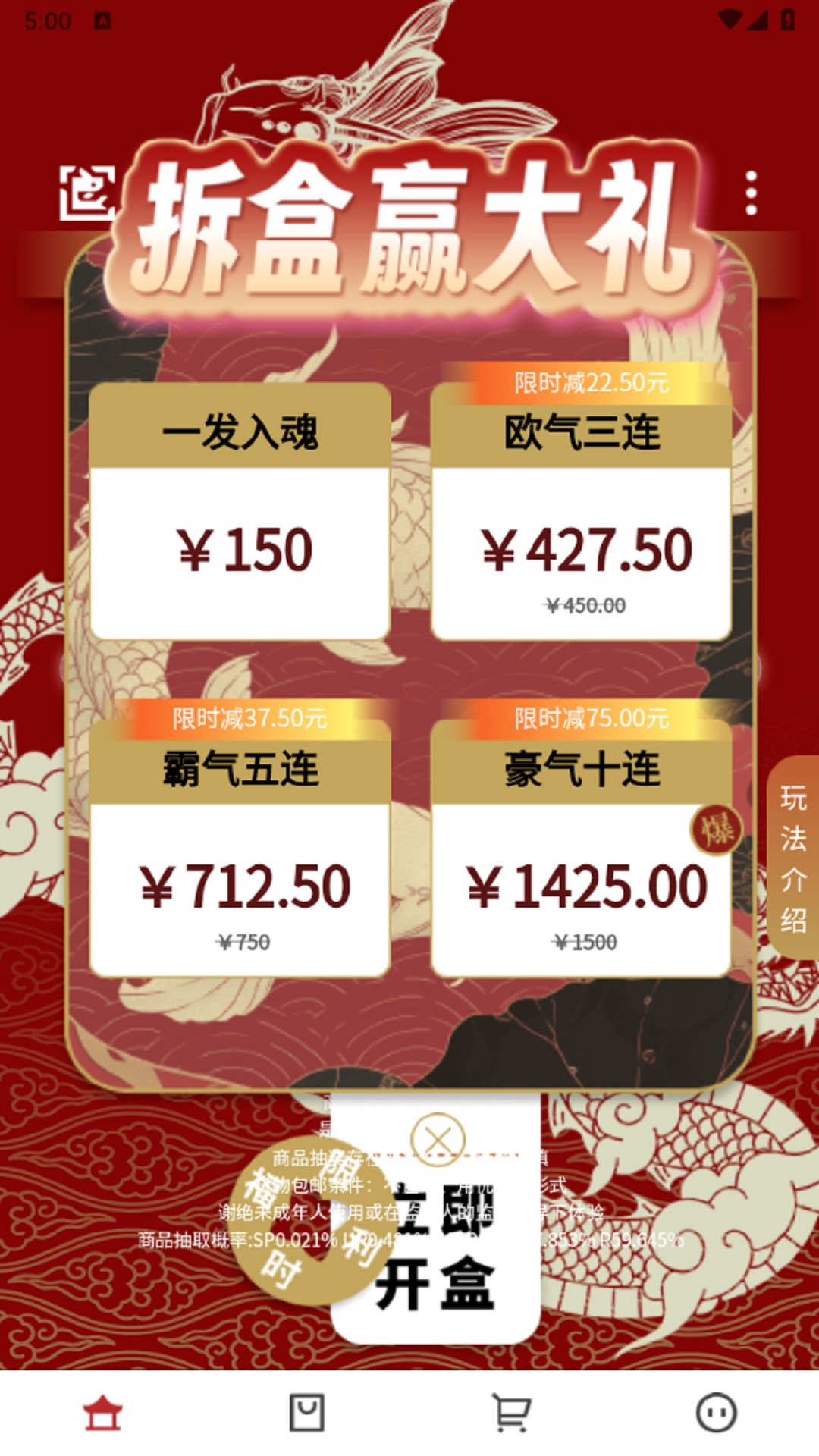Tap the scan icon at top left

tap(87, 193)
